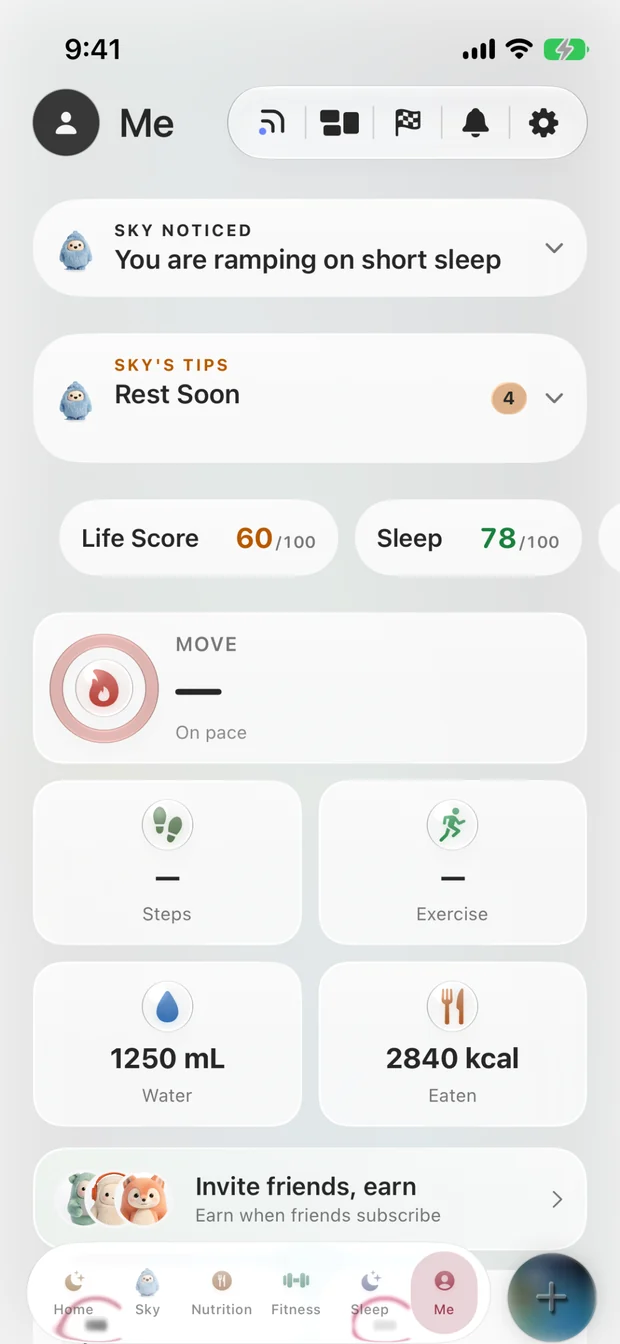Switch to the Sky tab
Image resolution: width=620 pixels, height=1344 pixels.
click(147, 1292)
